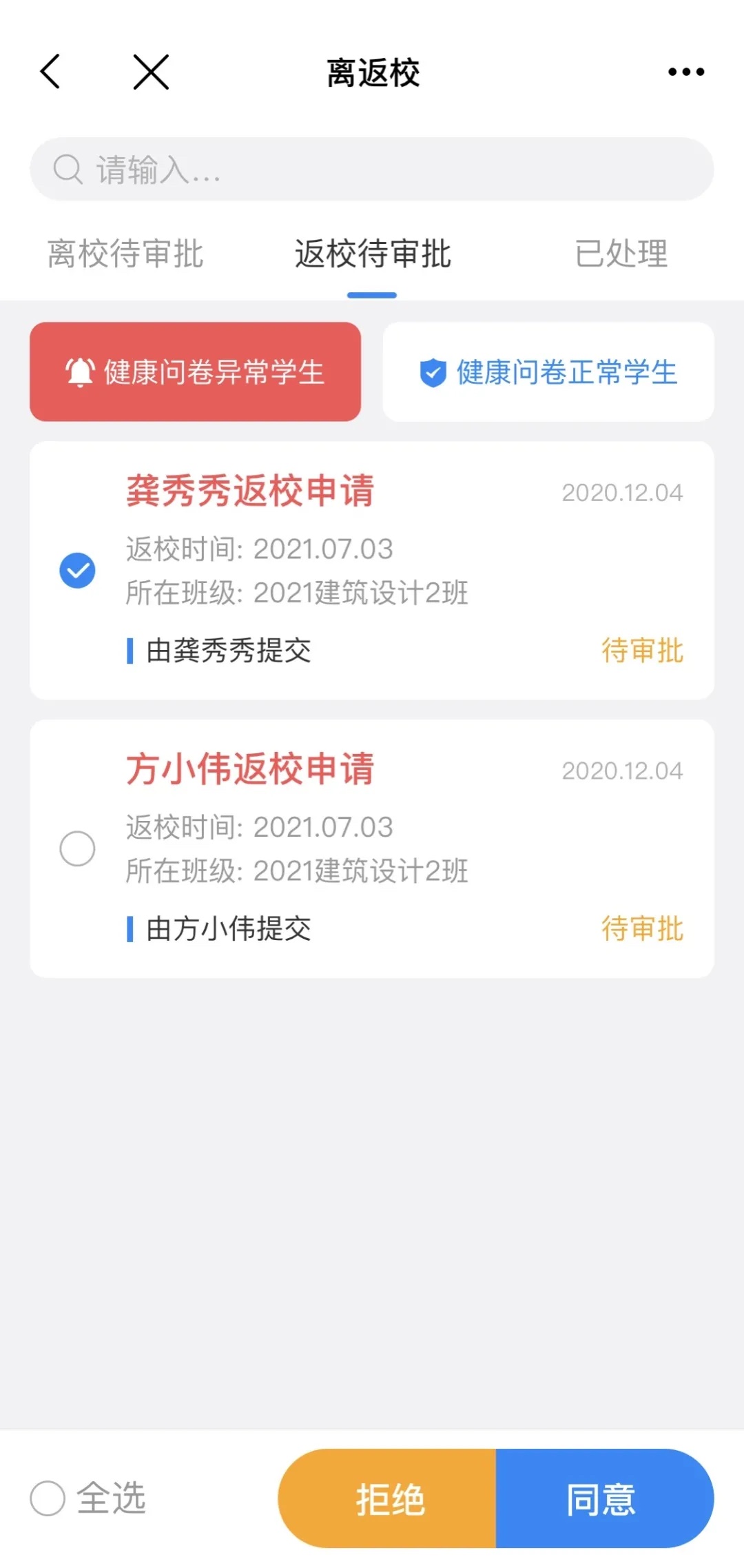Go back using the left arrow
The height and width of the screenshot is (1568, 744).
(x=50, y=72)
